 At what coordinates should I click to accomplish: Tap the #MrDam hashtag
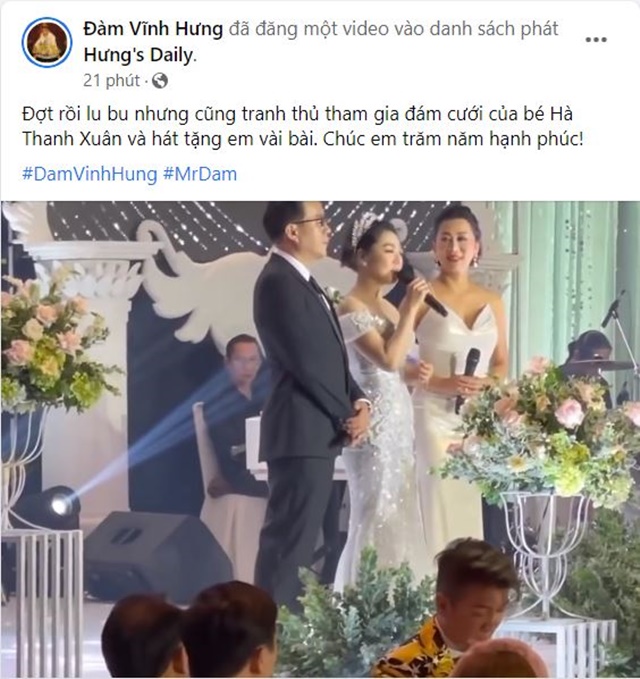[200, 174]
